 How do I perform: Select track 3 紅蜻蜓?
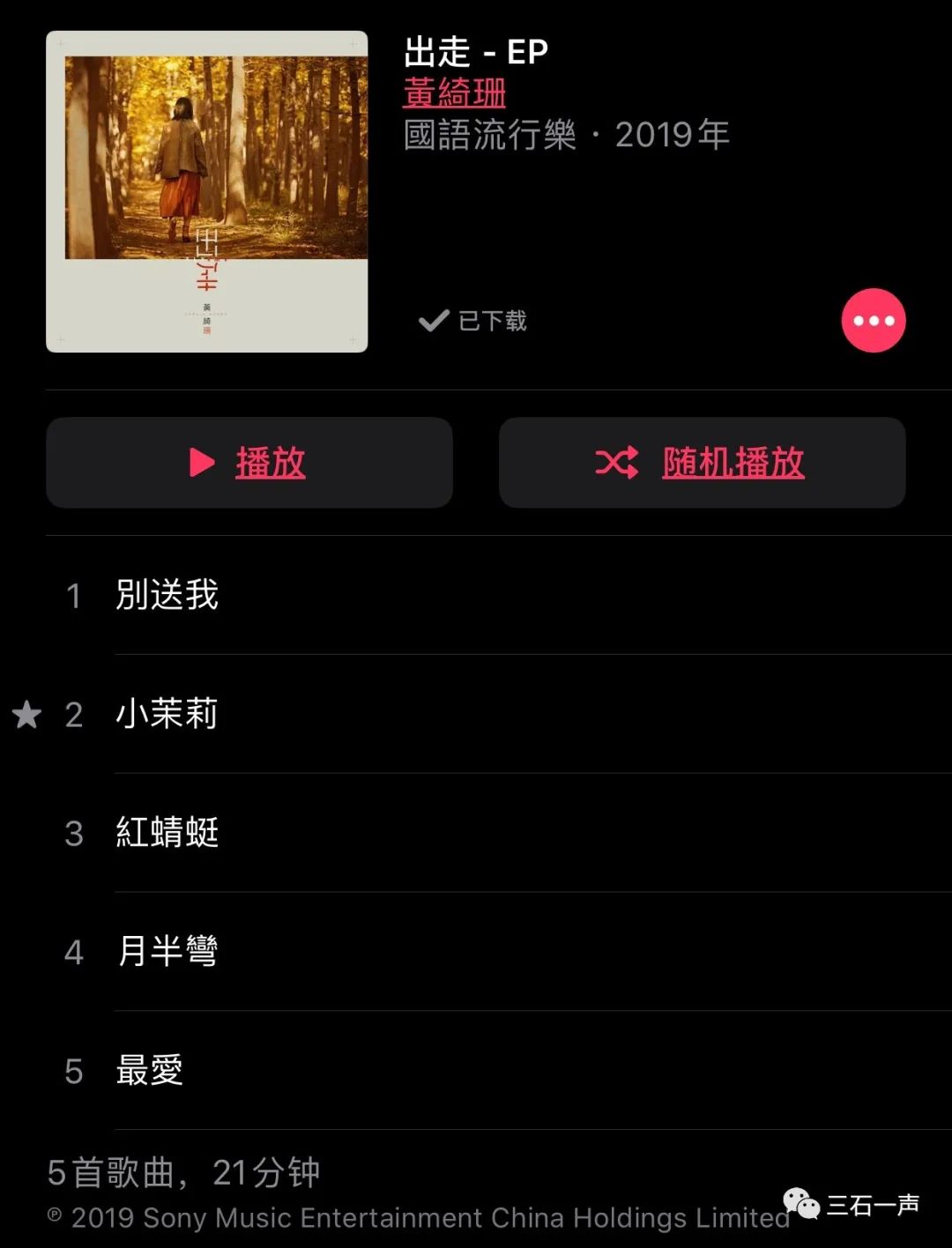click(x=167, y=834)
